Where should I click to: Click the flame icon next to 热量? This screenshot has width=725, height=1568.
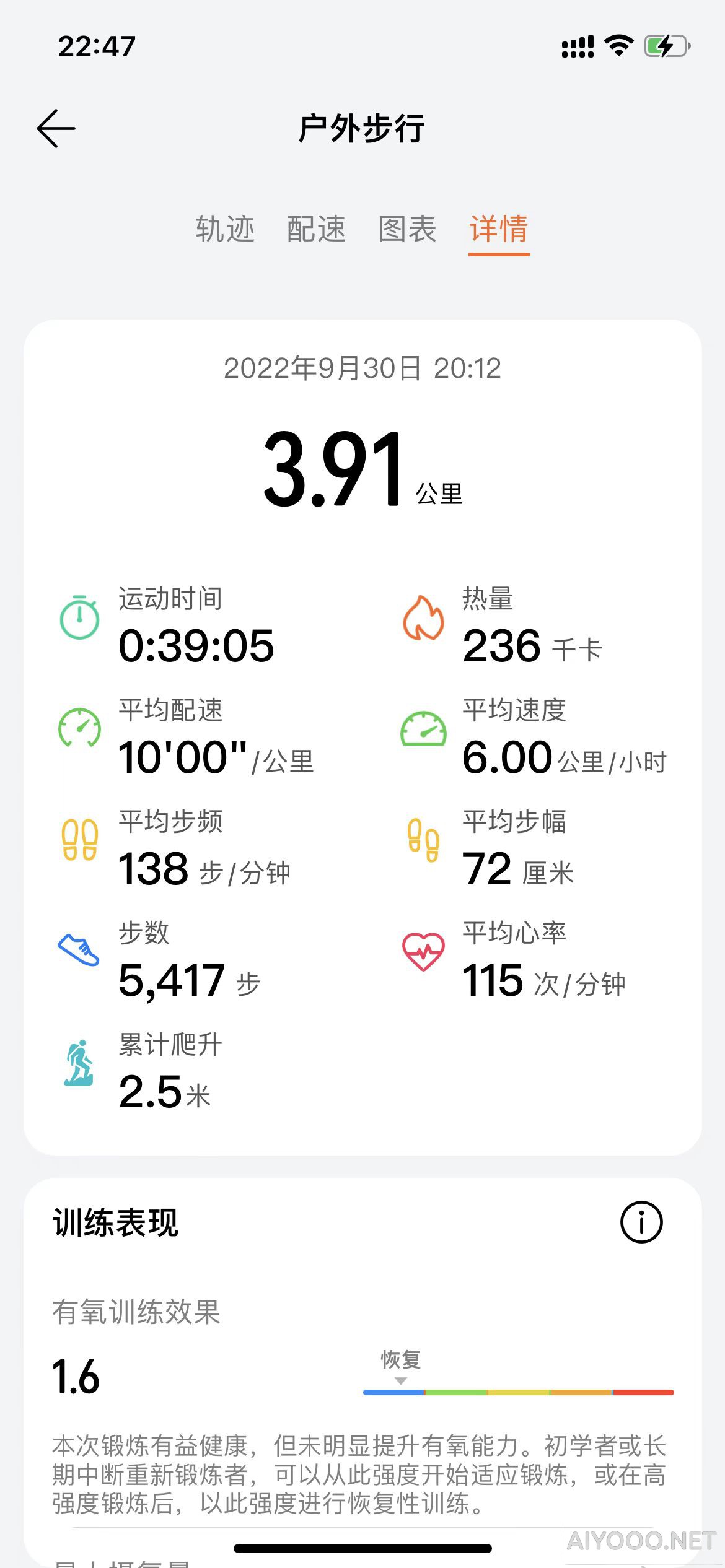point(424,619)
